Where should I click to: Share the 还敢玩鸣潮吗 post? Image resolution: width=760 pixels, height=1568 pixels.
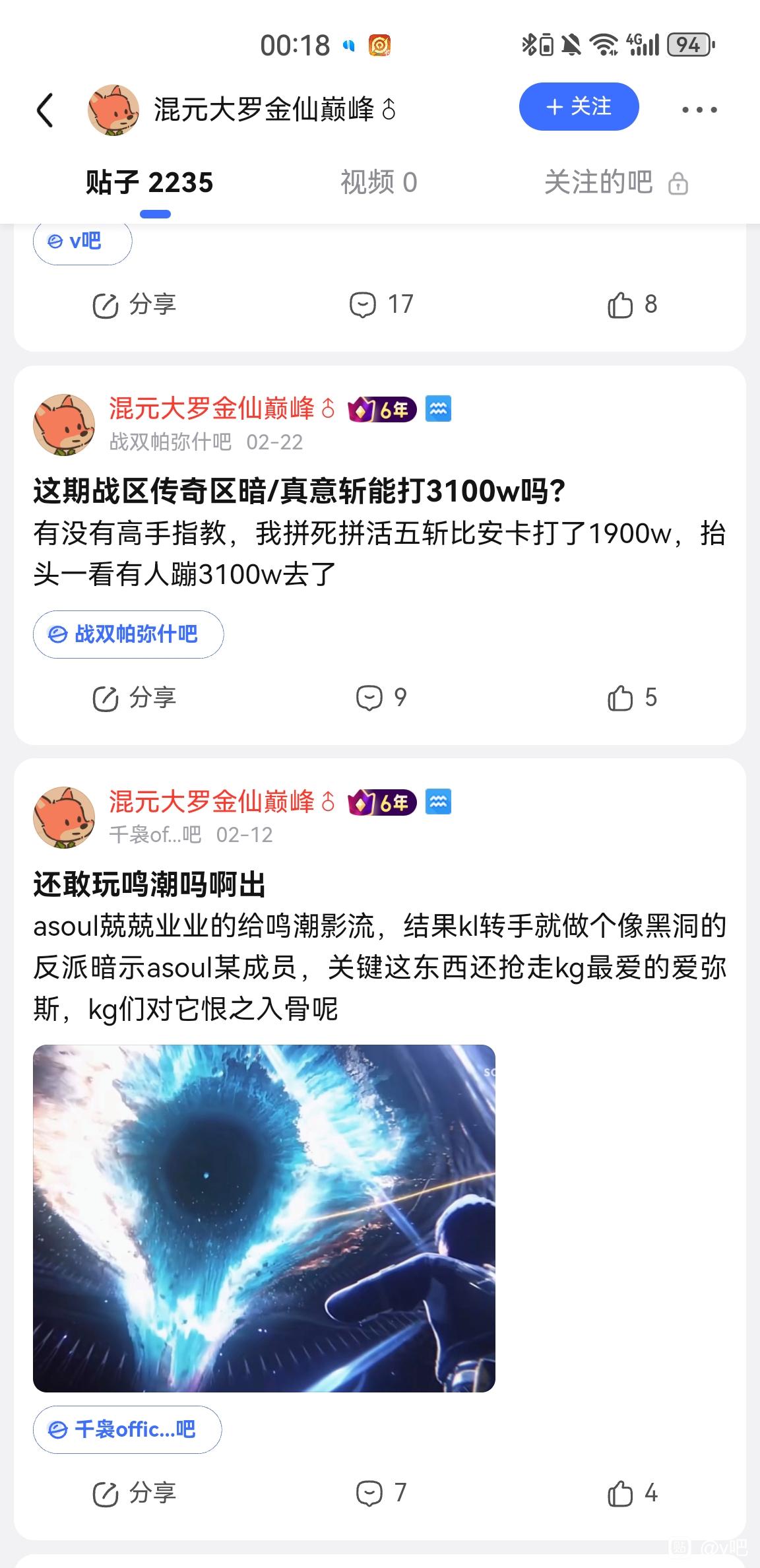pos(135,1493)
